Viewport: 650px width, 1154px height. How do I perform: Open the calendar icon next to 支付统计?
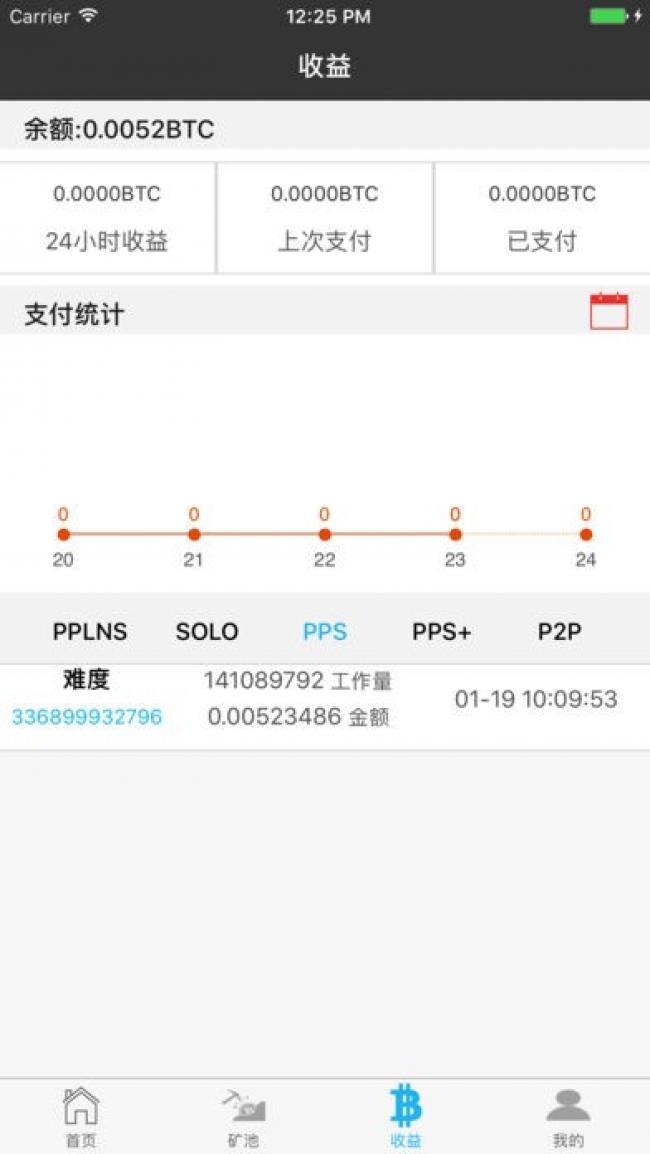609,311
